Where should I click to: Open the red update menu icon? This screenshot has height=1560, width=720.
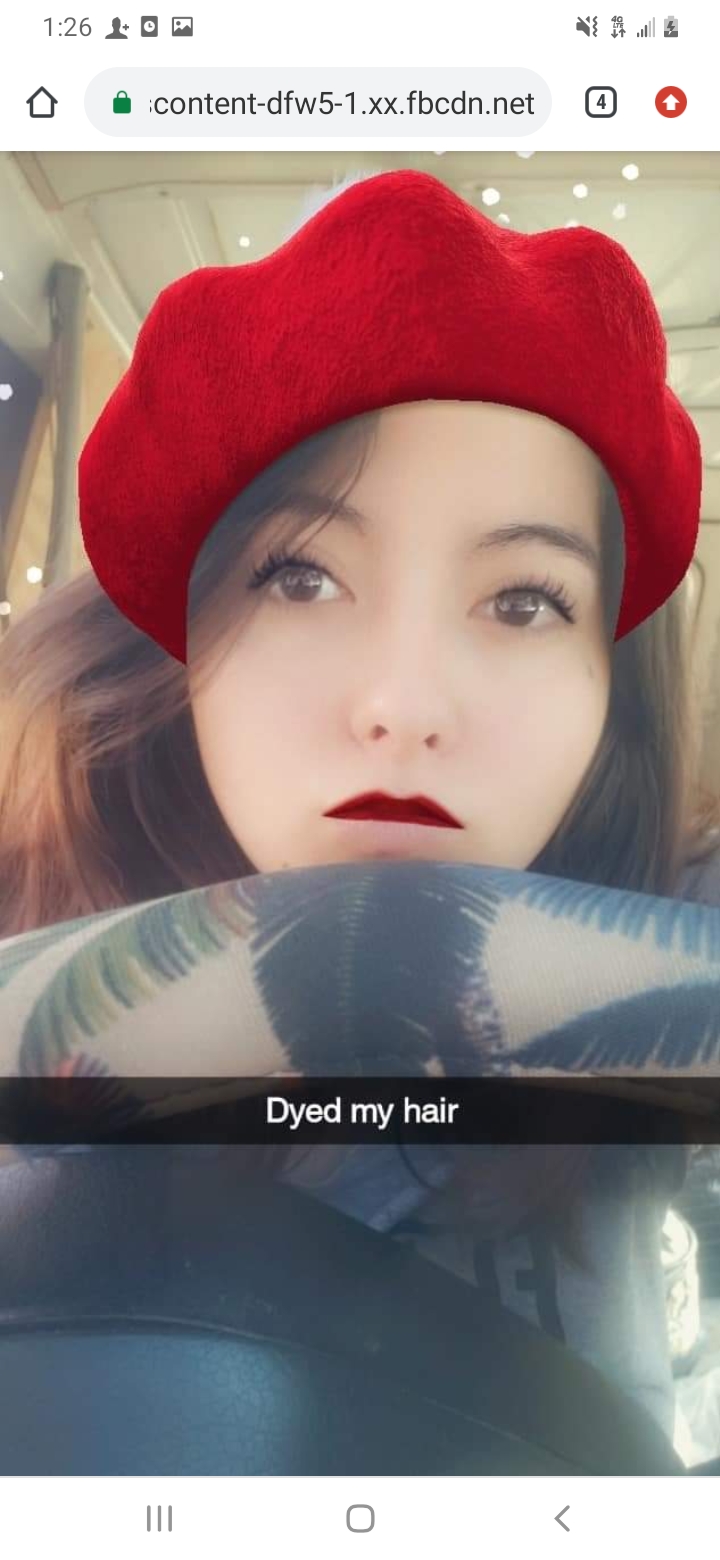point(670,102)
